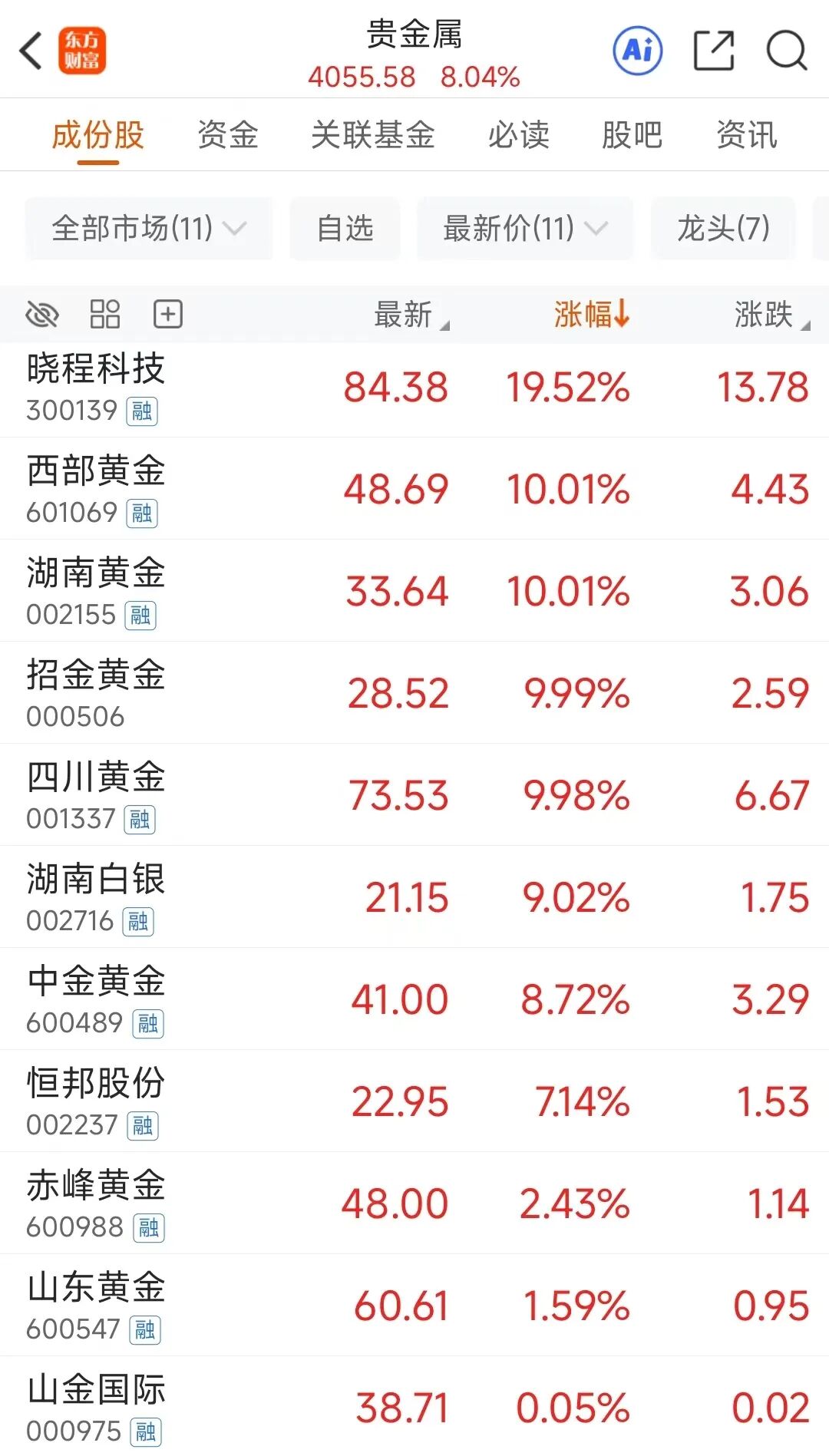Open 晓程科技 stock details
The height and width of the screenshot is (1456, 829).
(96, 388)
